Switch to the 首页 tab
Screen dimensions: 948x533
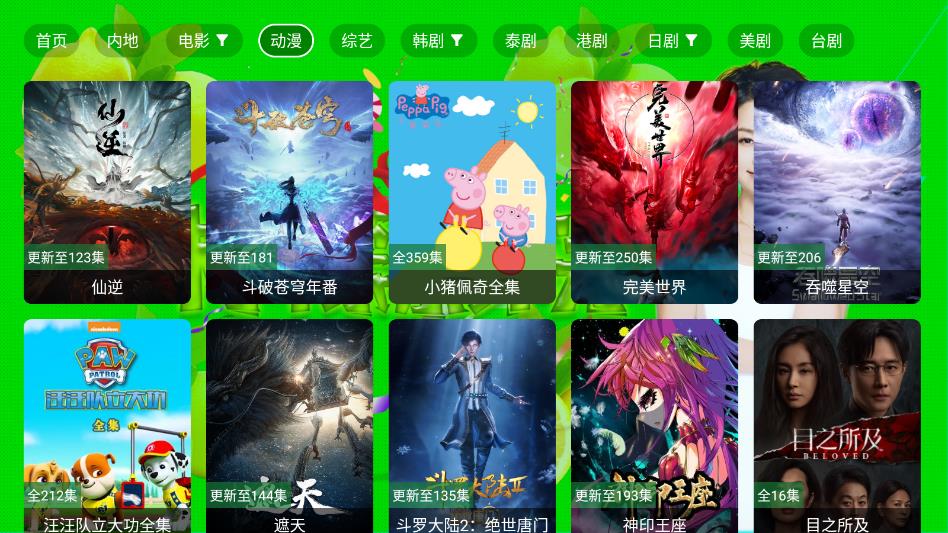tap(51, 41)
